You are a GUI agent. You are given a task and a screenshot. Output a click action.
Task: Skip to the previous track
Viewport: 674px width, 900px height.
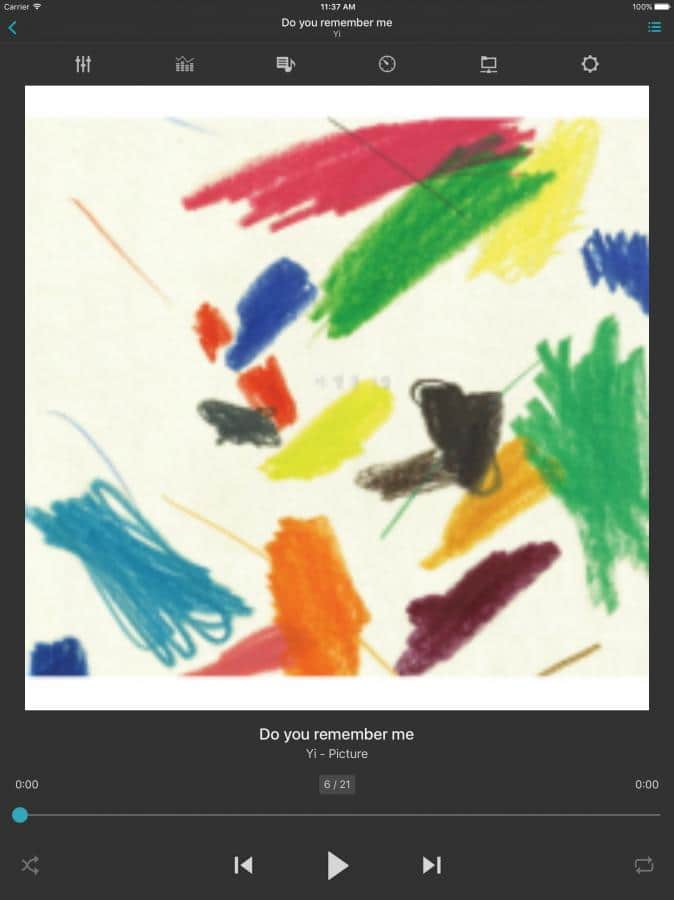click(x=243, y=865)
